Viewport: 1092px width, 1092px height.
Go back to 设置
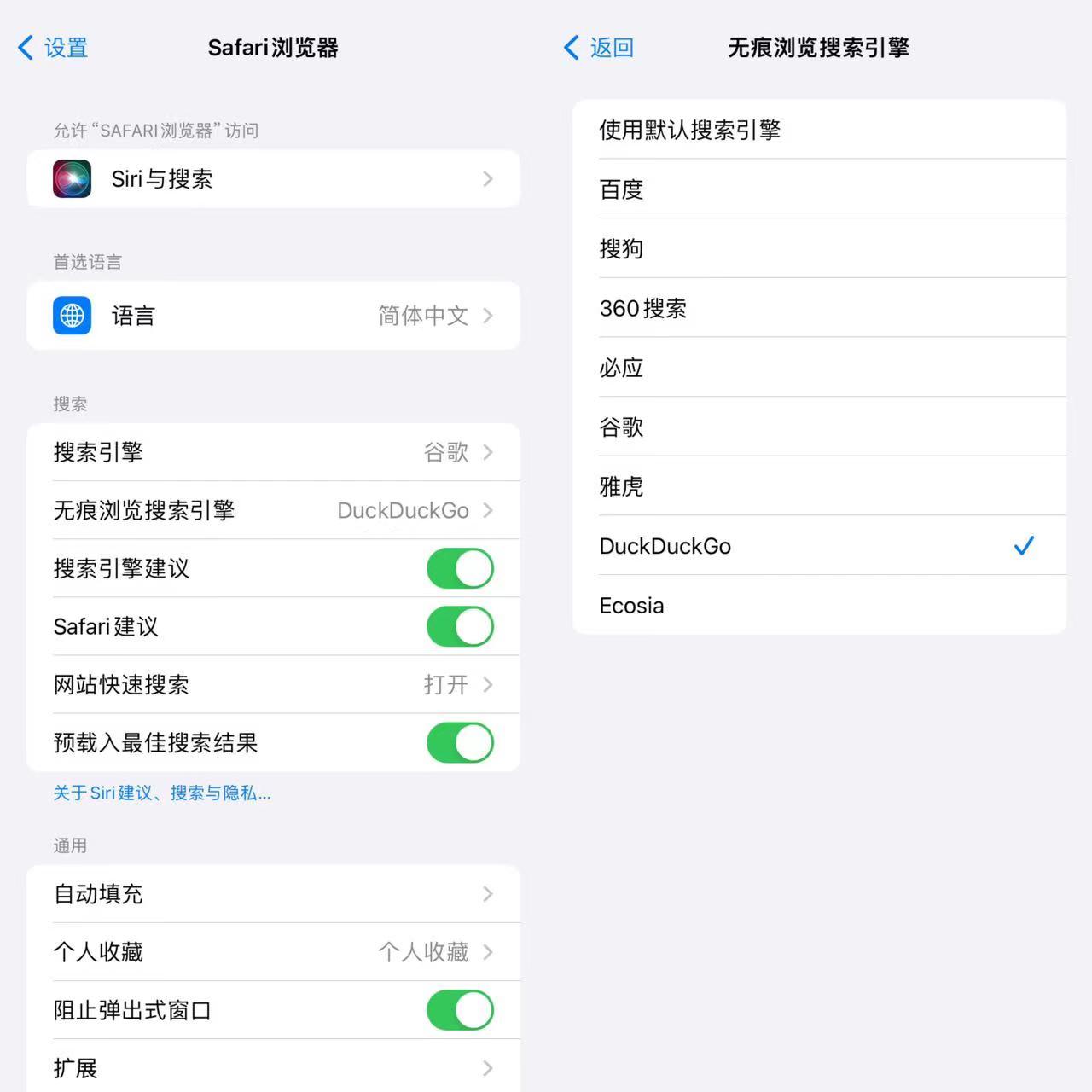[x=53, y=48]
